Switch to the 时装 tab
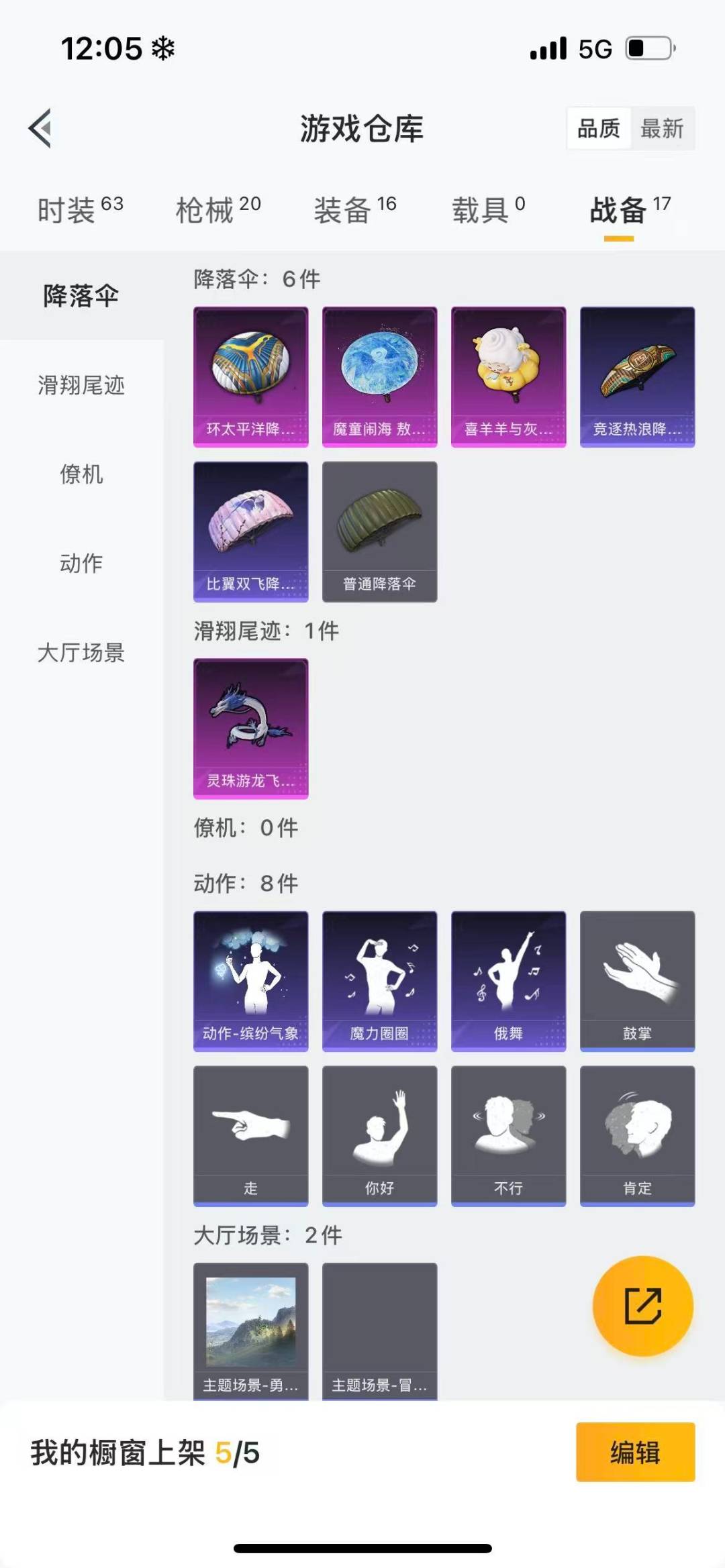 coord(80,211)
